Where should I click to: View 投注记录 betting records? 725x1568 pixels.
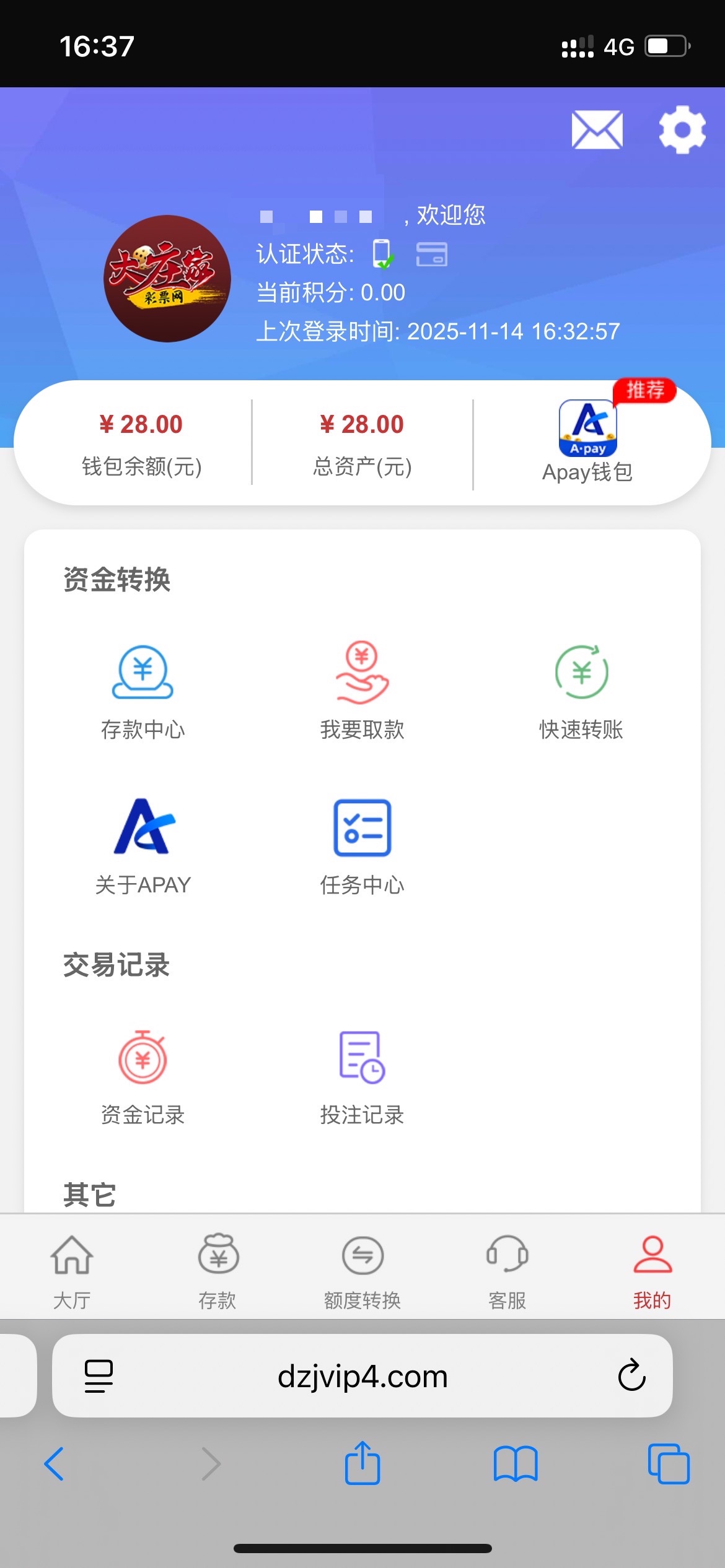tap(362, 1077)
